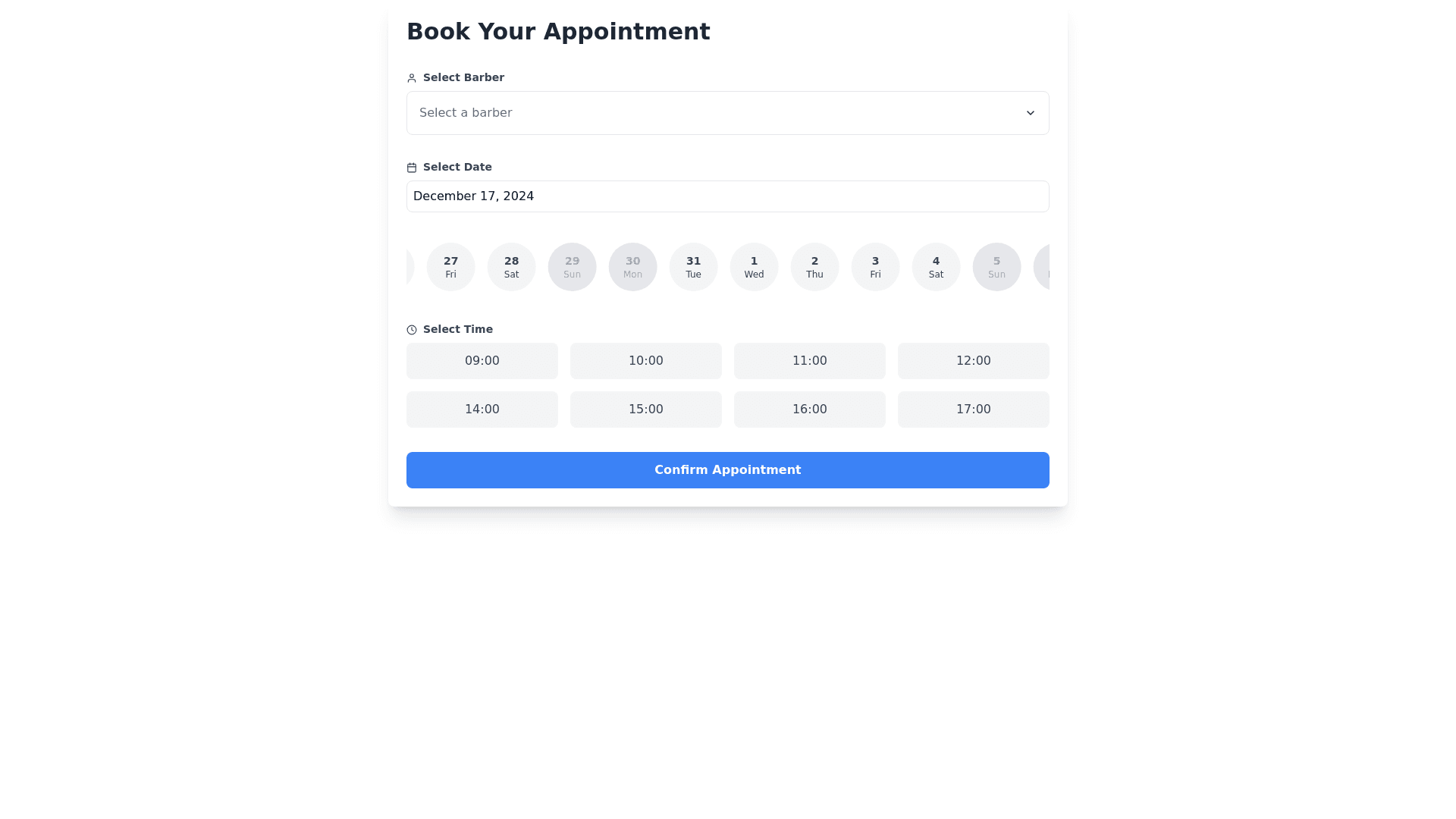Screen dimensions: 1456x819
Task: Choose the 16:00 time slot
Action: click(x=810, y=409)
